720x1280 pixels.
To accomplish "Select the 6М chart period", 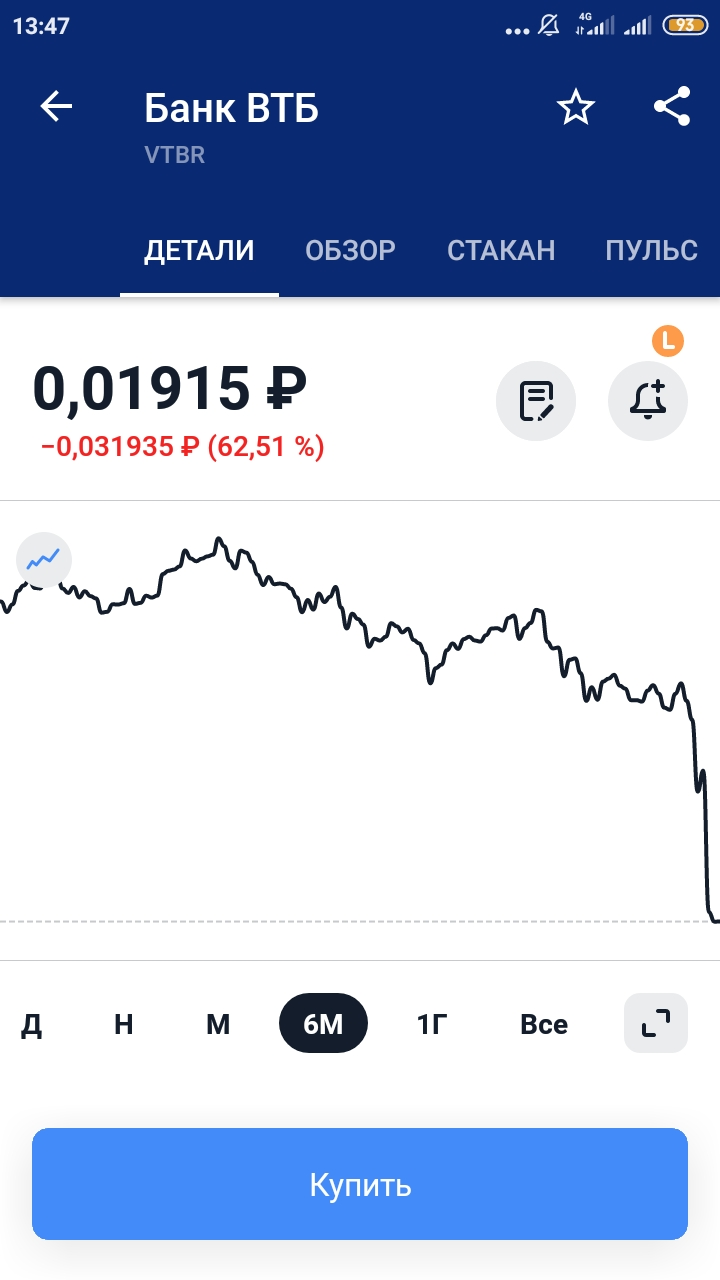I will [323, 1024].
